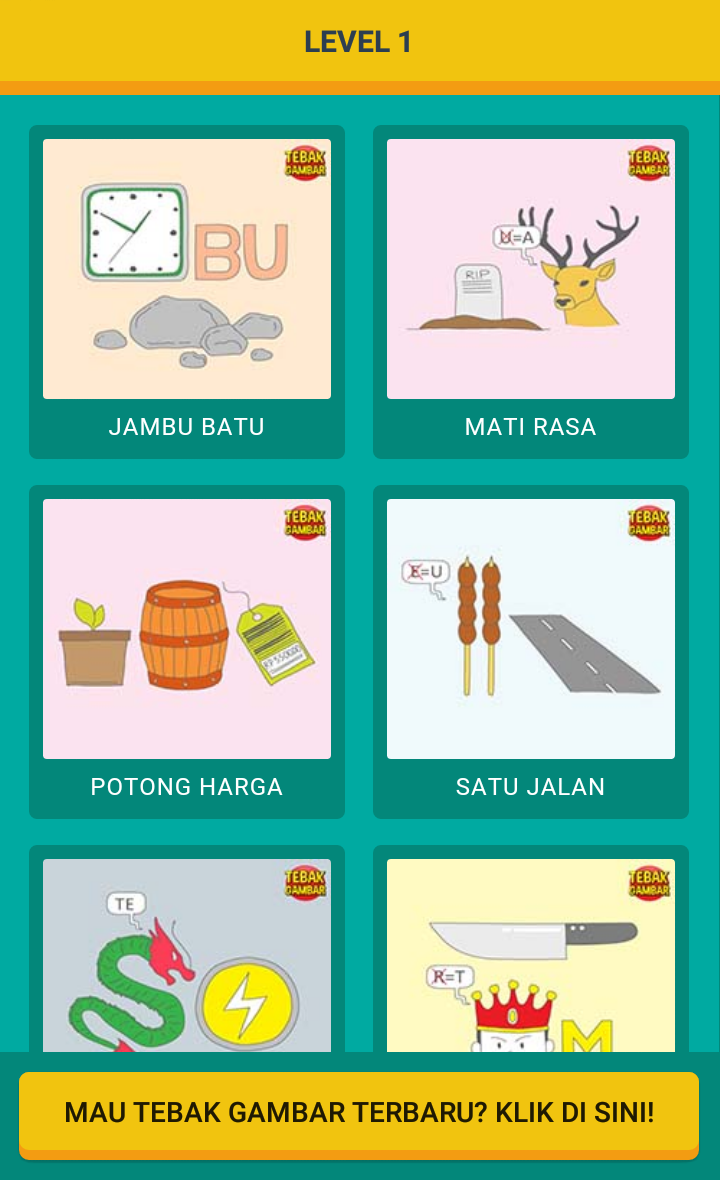This screenshot has width=720, height=1180.
Task: Tap the Mau Tebak Gambar Terbaru button
Action: (x=359, y=1112)
